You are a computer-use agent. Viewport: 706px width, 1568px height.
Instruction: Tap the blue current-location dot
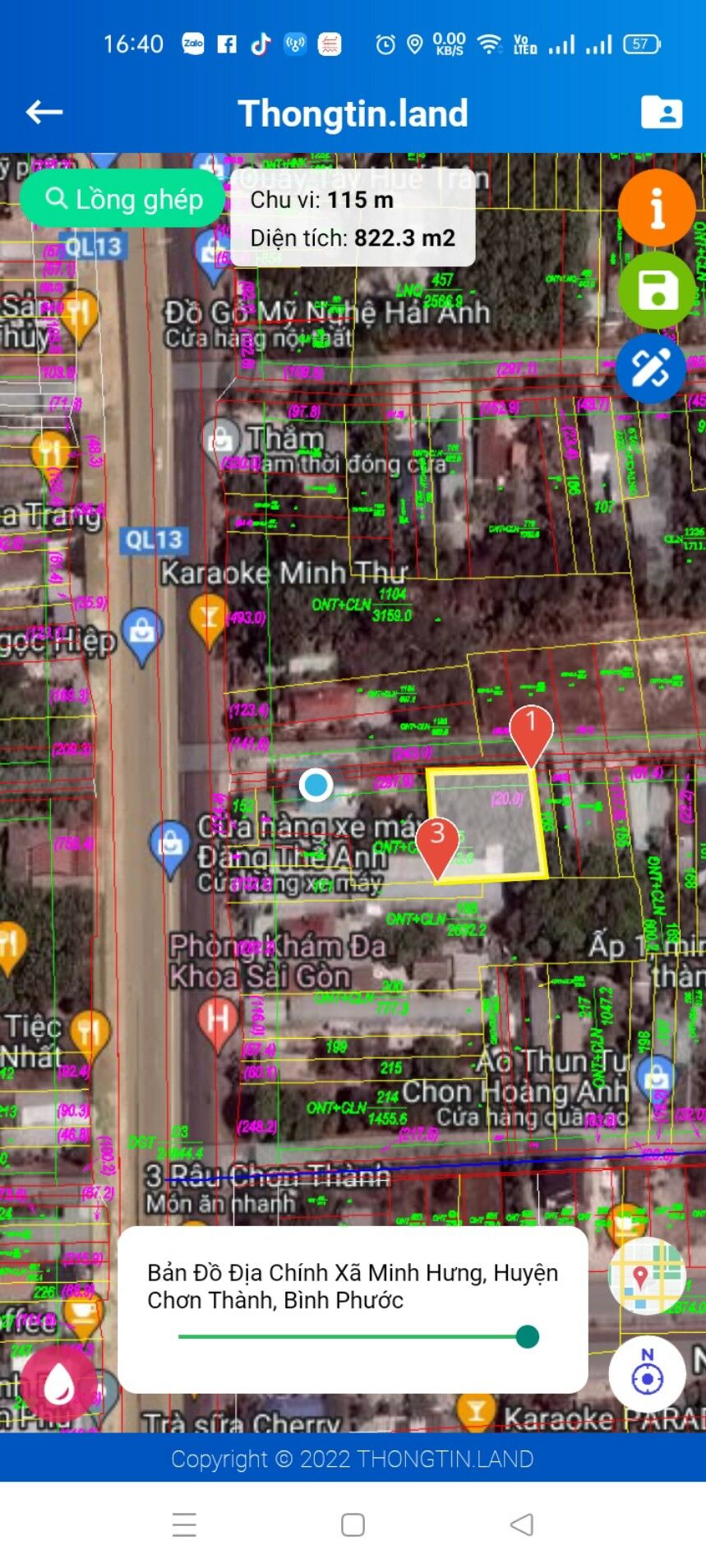tap(316, 785)
